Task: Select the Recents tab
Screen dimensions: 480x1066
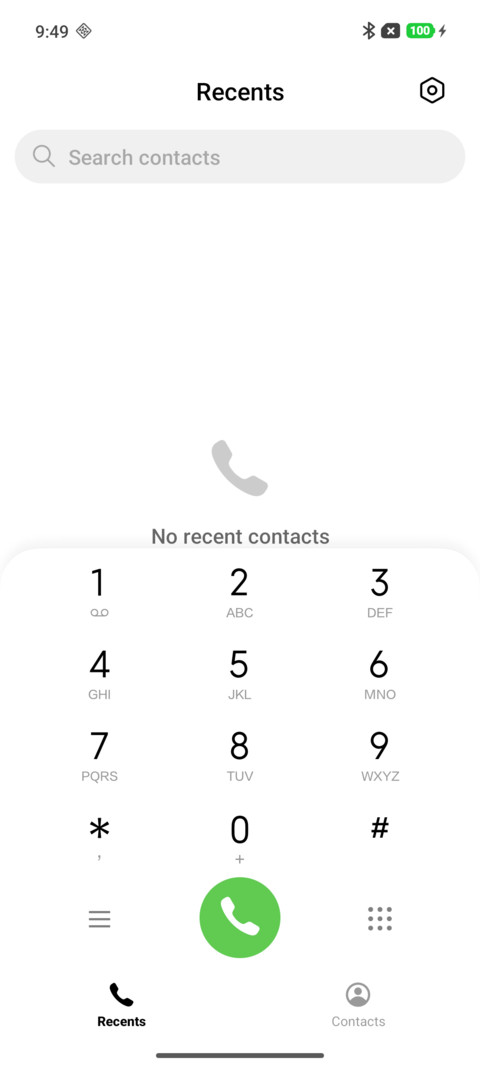Action: 121,1005
